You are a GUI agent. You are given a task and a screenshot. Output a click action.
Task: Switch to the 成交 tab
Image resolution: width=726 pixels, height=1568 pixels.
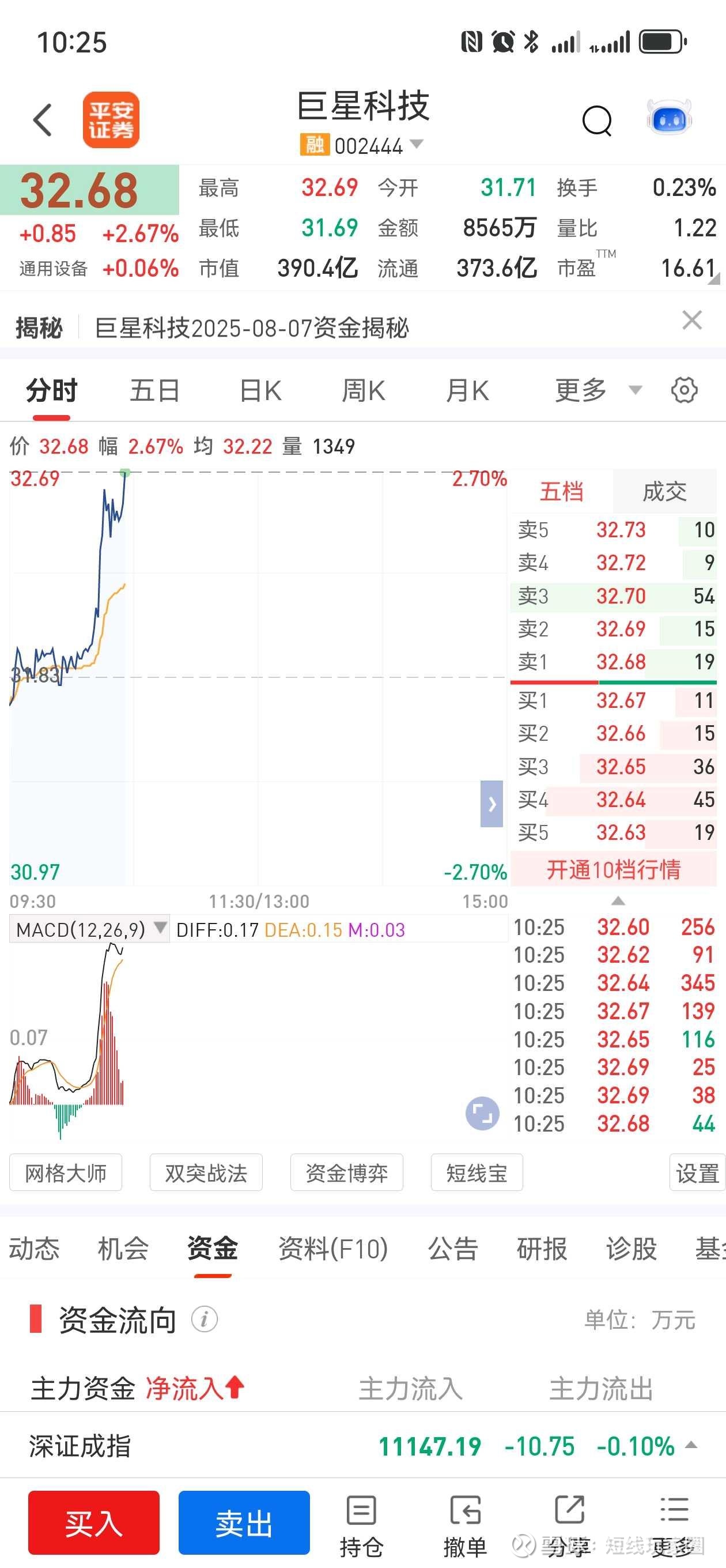tap(664, 491)
